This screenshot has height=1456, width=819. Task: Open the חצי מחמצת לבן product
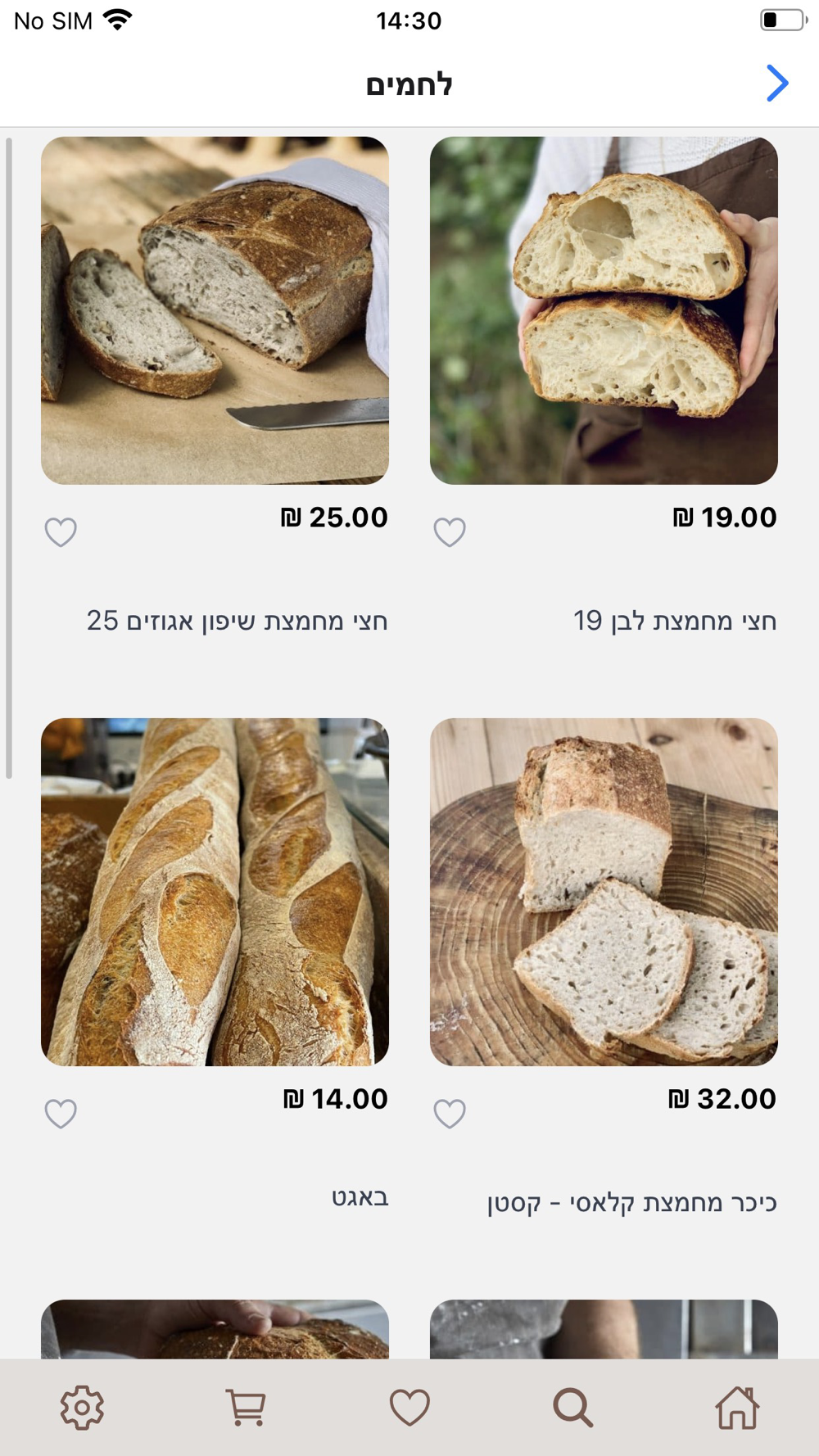click(x=604, y=311)
